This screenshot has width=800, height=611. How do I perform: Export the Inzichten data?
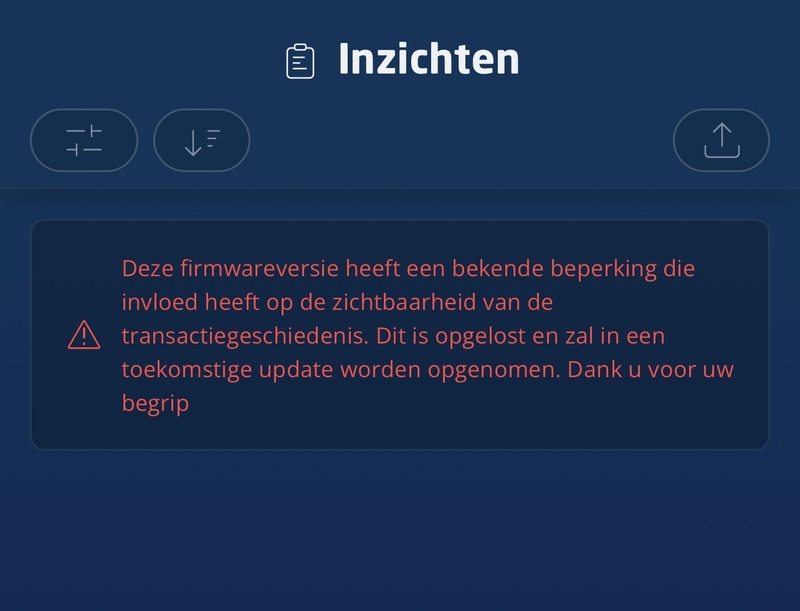click(x=721, y=140)
